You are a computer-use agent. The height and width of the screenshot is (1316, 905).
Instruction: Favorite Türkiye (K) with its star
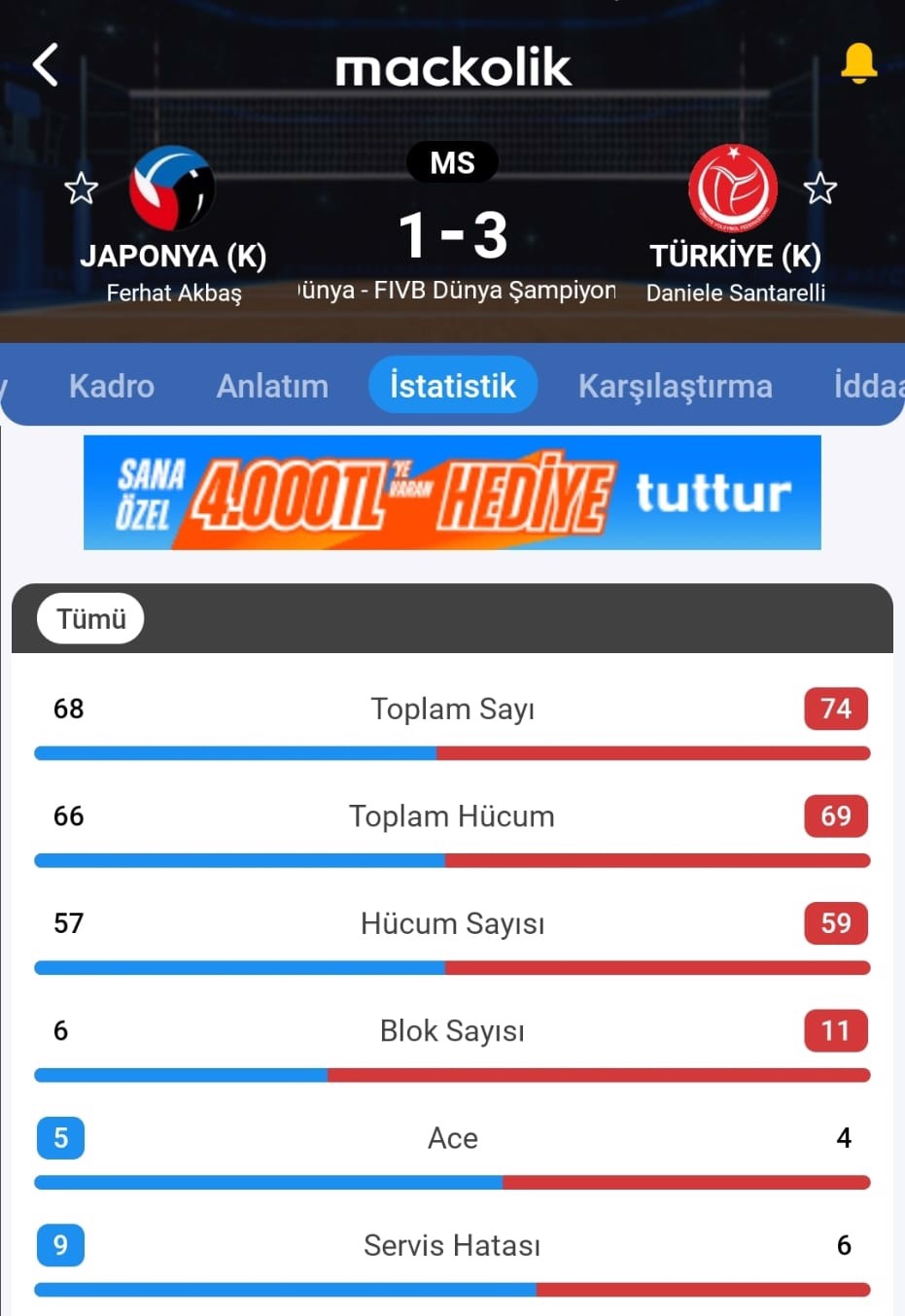819,188
